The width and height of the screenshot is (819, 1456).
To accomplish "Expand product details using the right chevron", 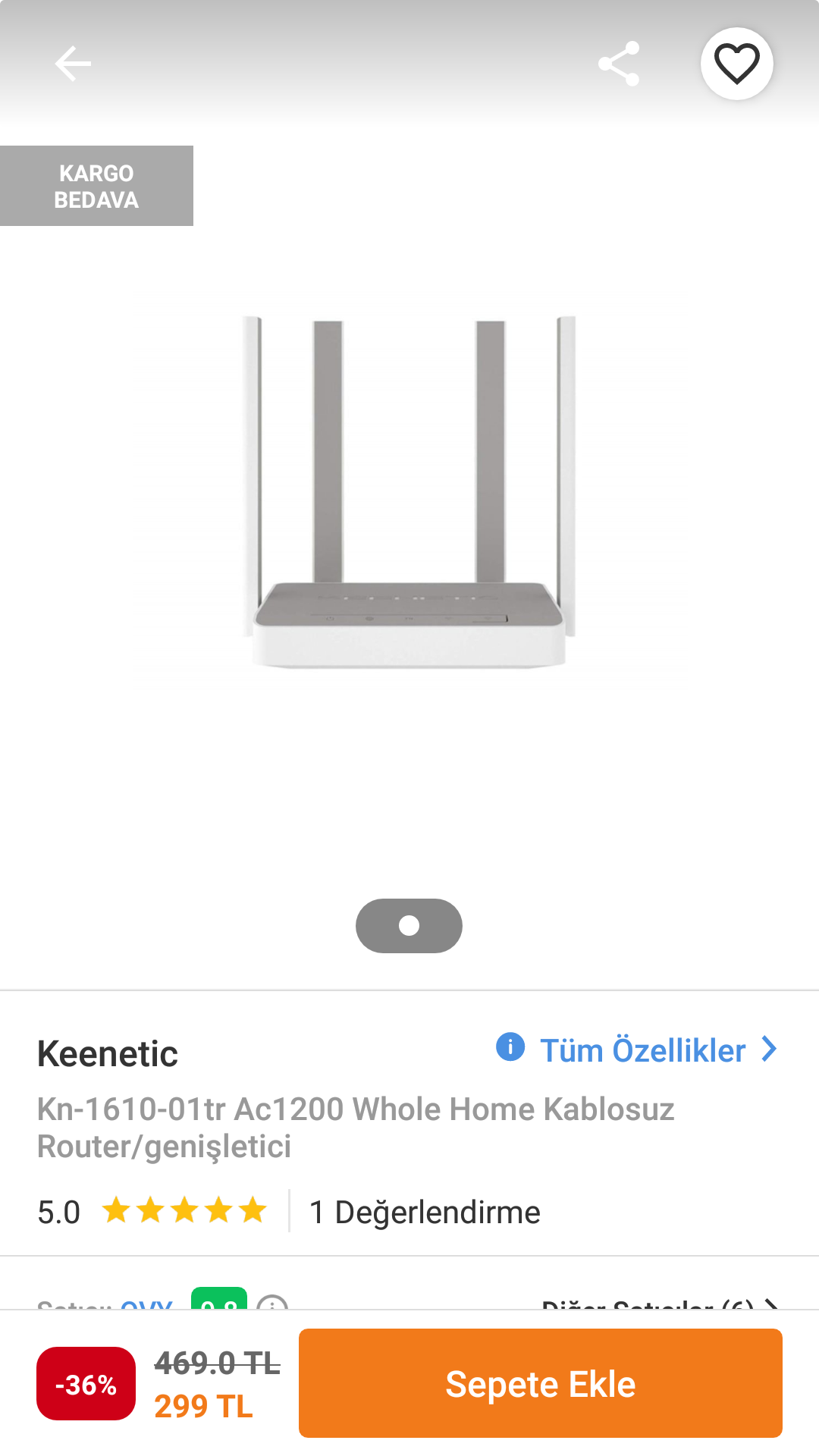I will pyautogui.click(x=769, y=1049).
